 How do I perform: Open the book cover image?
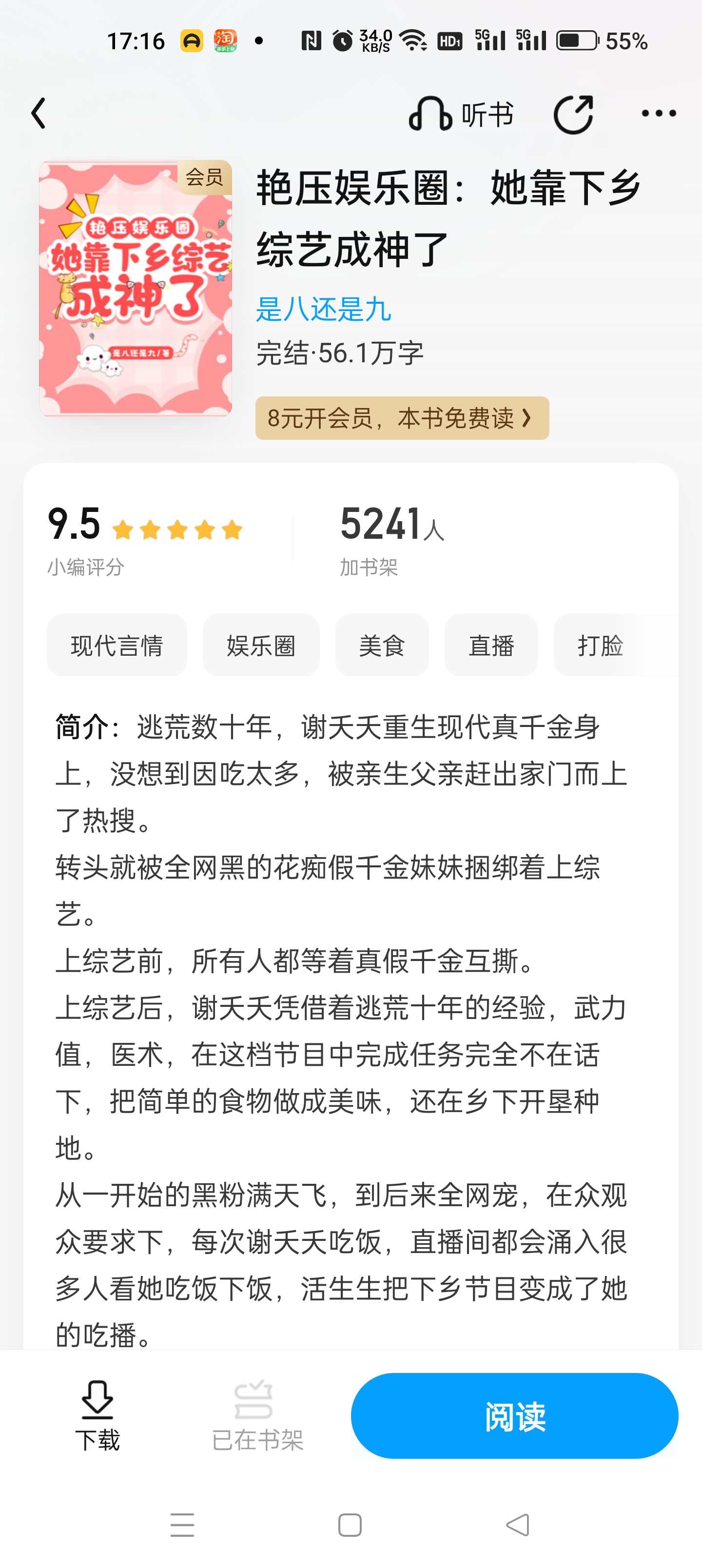(x=136, y=288)
